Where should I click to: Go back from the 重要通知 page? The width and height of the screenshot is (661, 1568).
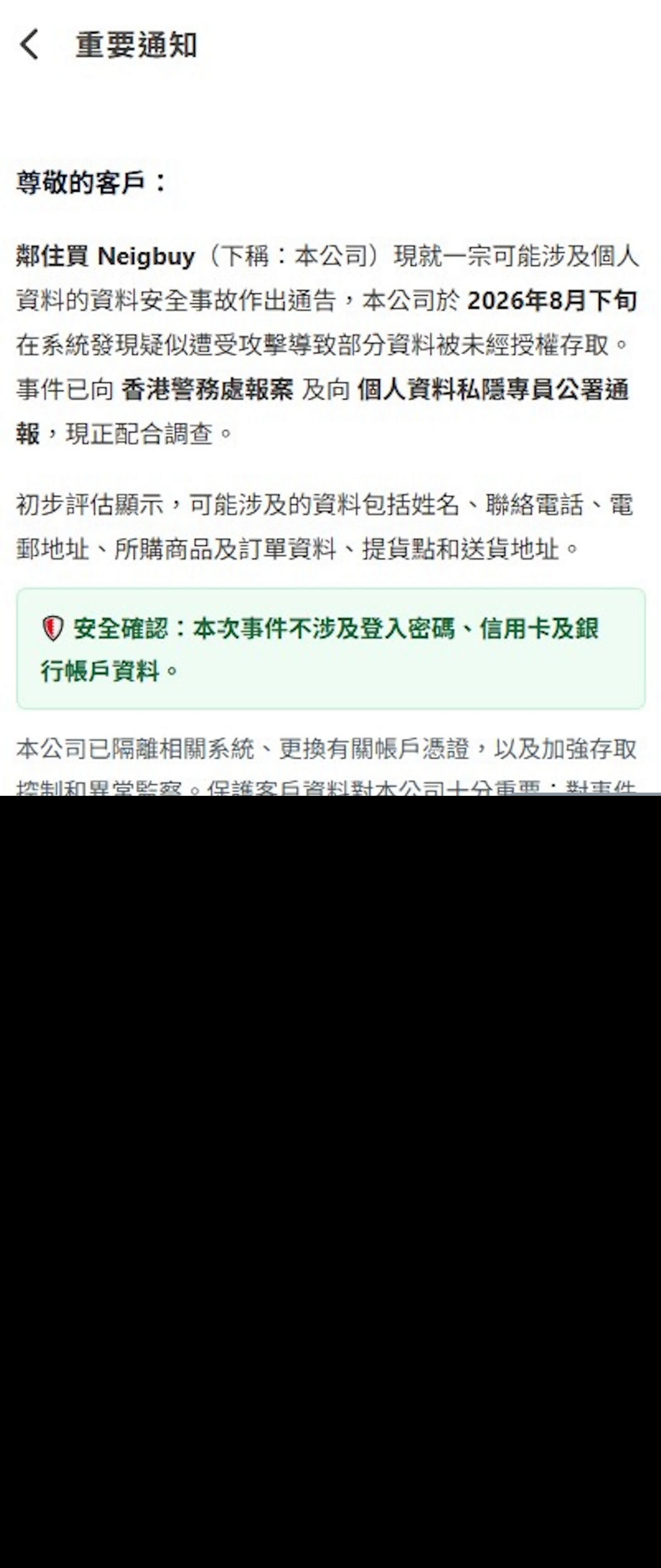(x=29, y=44)
